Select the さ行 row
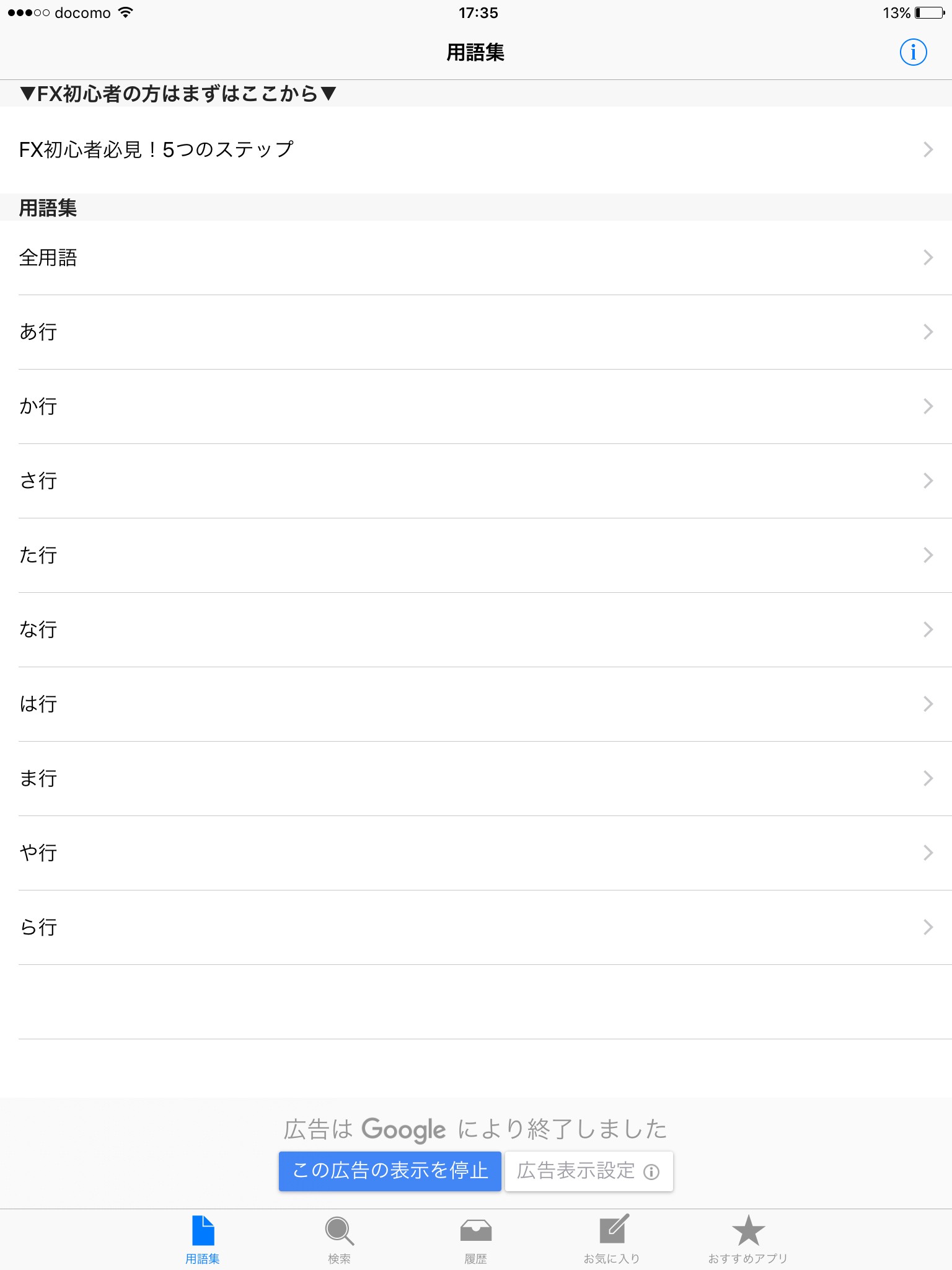The width and height of the screenshot is (952, 1270). [476, 481]
